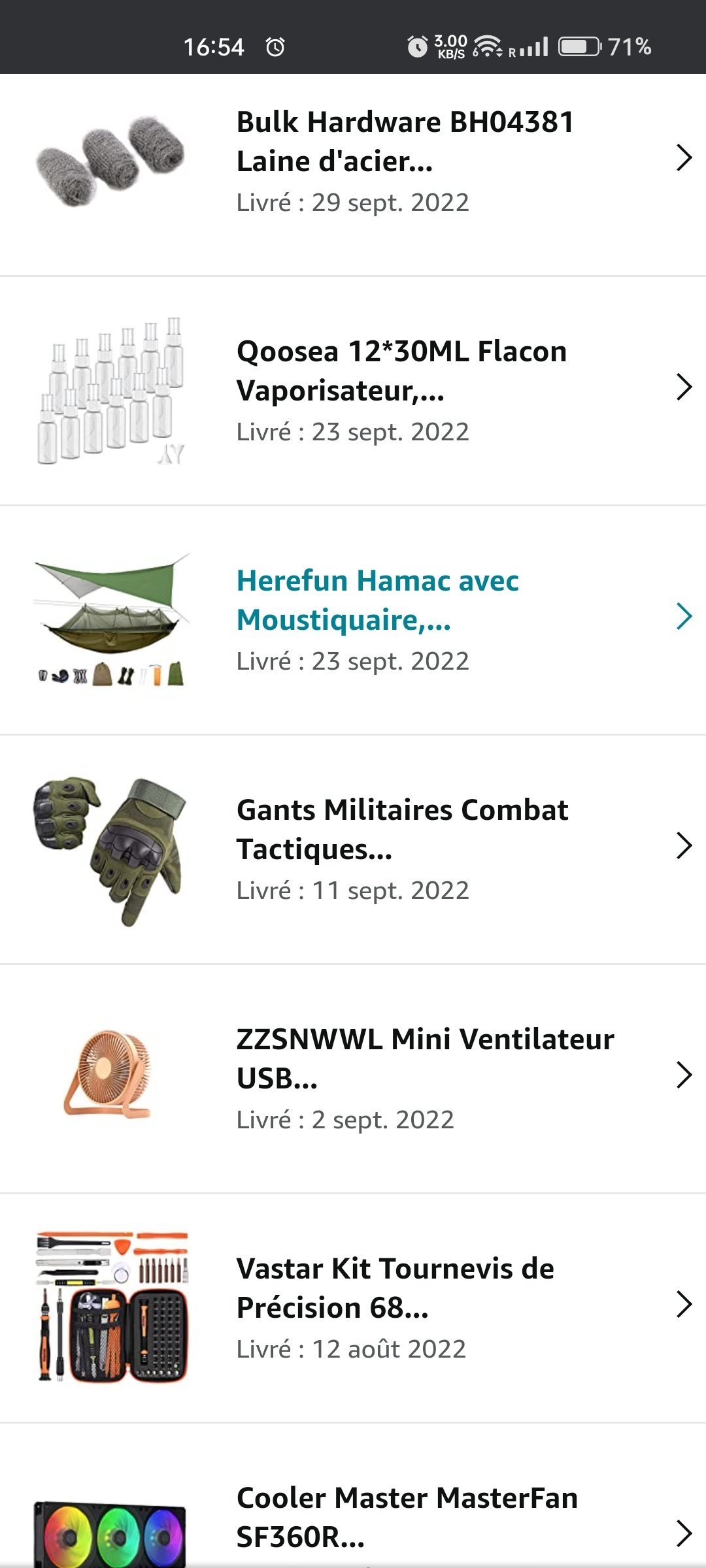Open the Qoosea Flacon Vaporisateur order
This screenshot has height=1568, width=706.
pos(353,391)
